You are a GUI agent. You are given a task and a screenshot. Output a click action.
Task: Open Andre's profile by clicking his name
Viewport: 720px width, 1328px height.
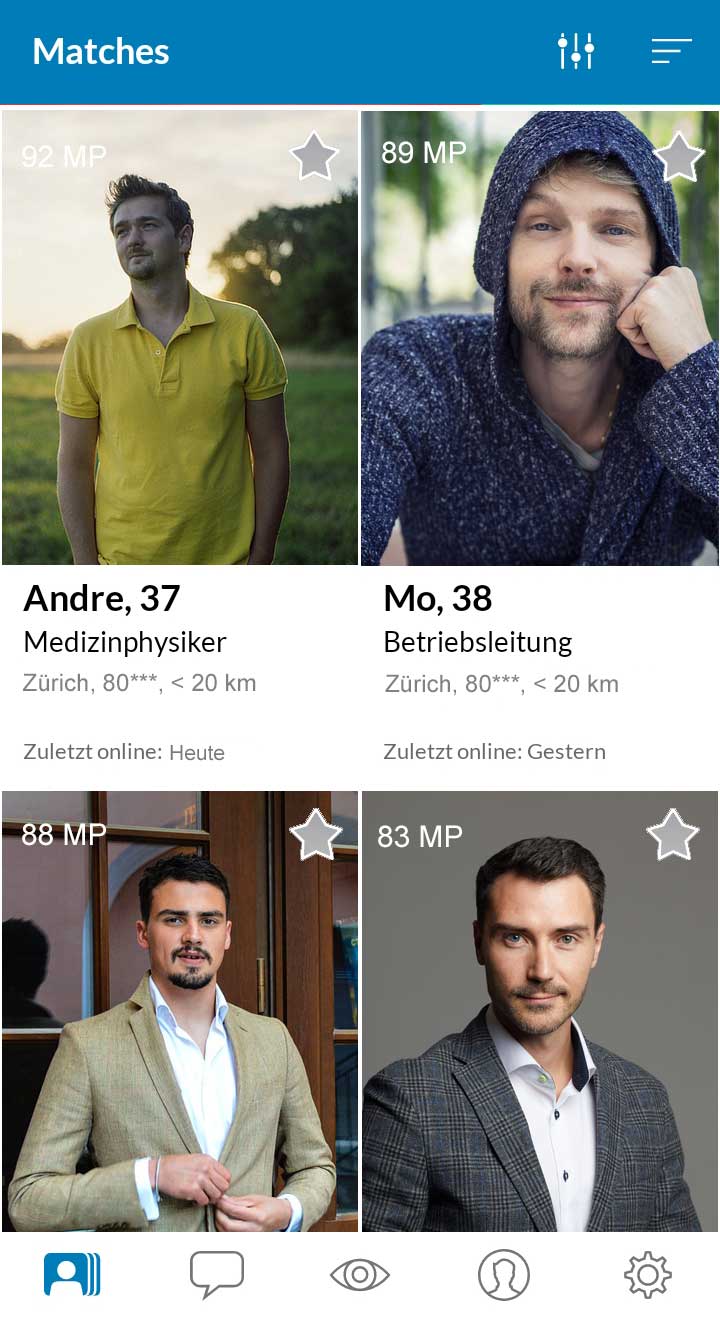point(101,598)
